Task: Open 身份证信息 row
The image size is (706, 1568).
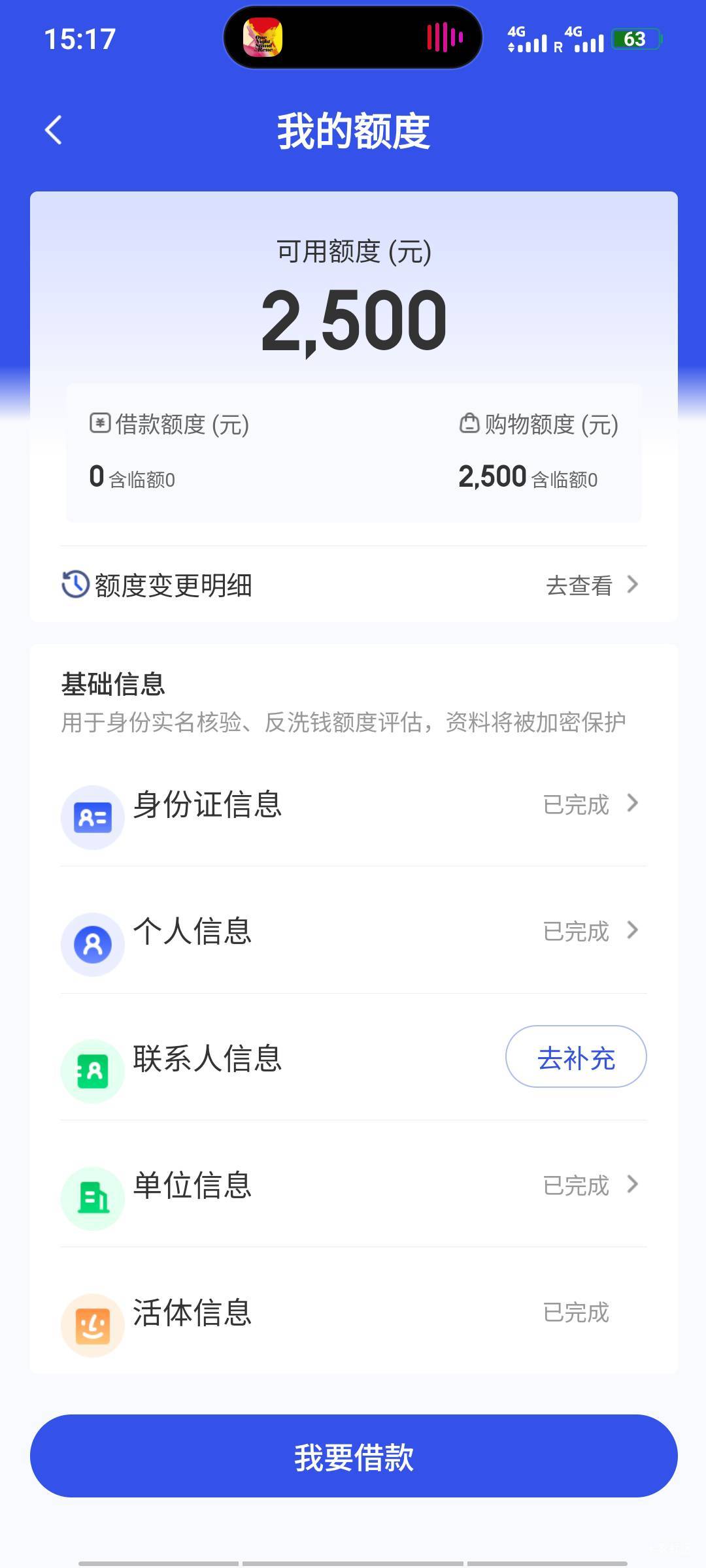Action: (353, 804)
